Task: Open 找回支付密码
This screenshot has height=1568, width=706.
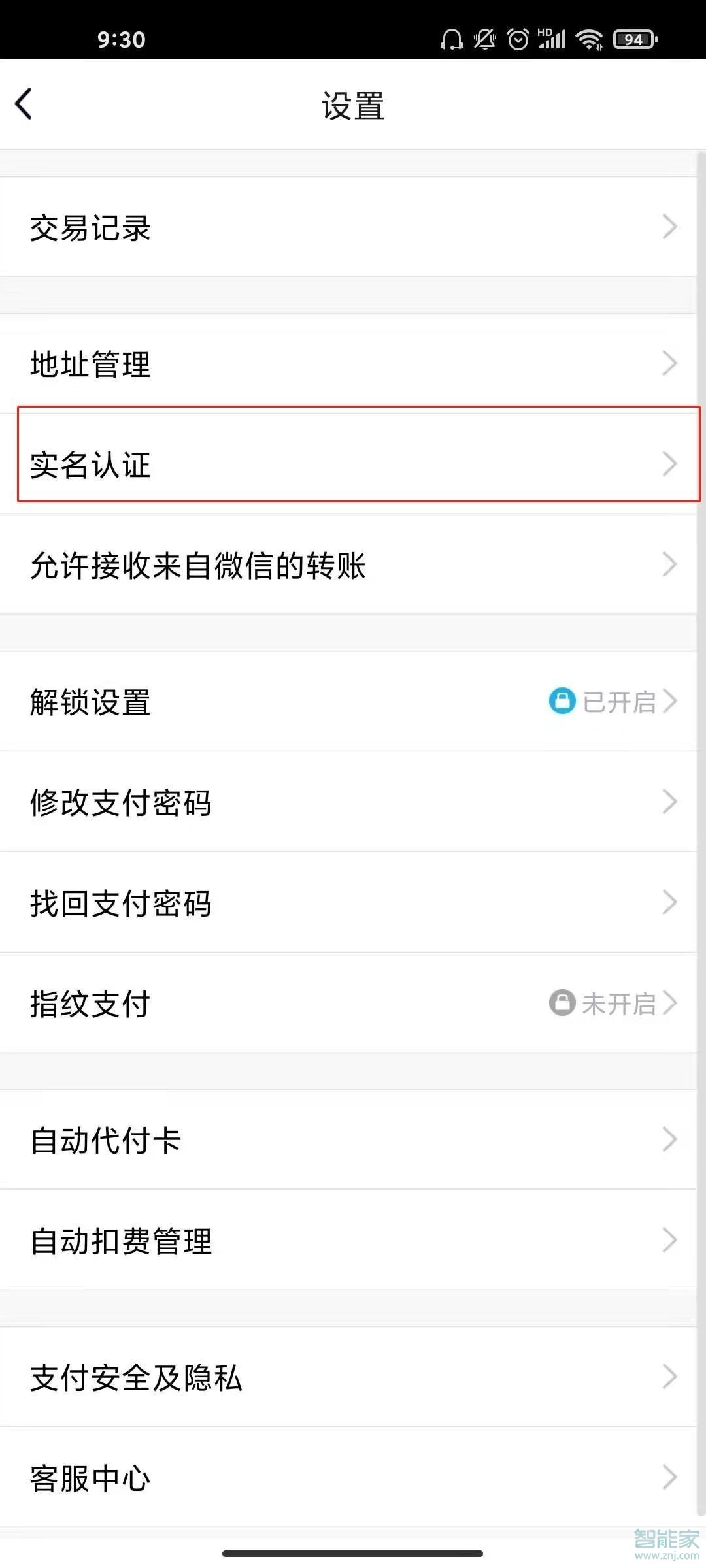Action: (x=353, y=903)
